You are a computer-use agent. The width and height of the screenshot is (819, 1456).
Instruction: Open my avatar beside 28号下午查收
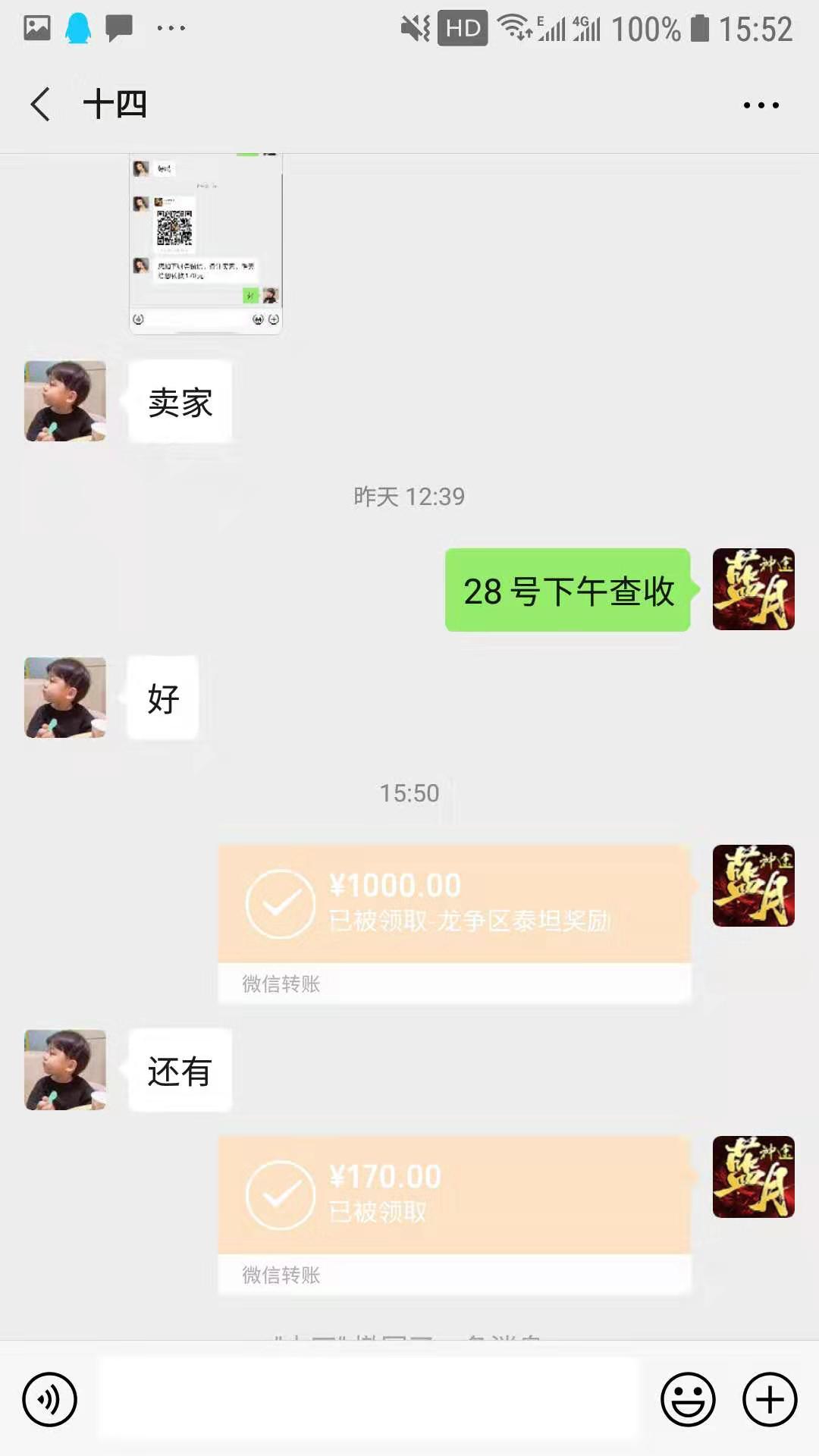(x=753, y=589)
